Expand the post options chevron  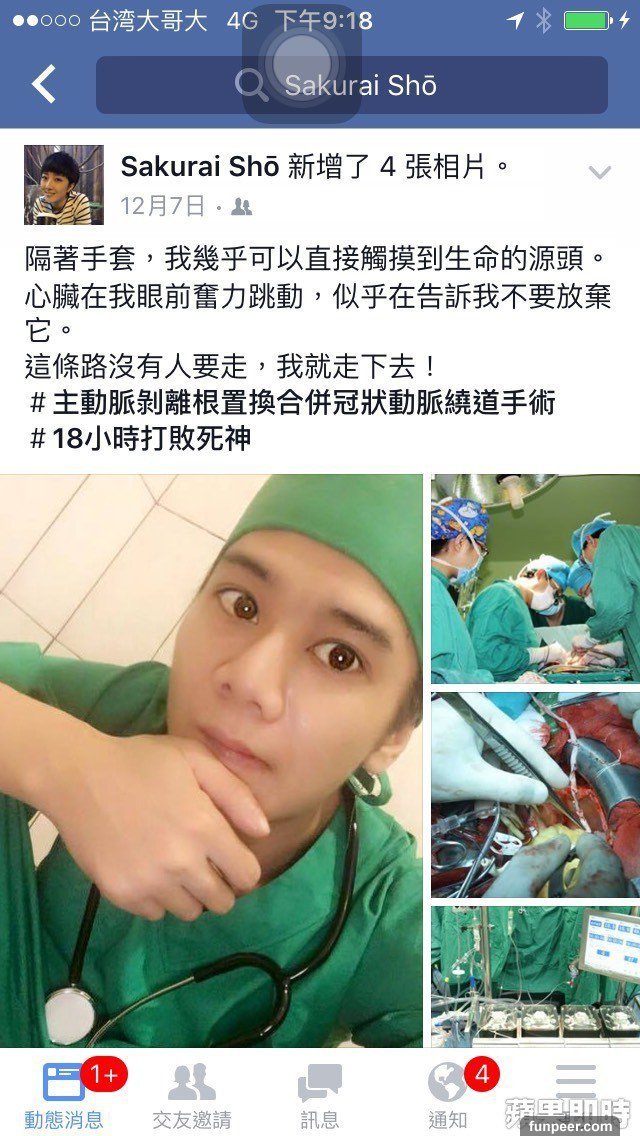599,172
